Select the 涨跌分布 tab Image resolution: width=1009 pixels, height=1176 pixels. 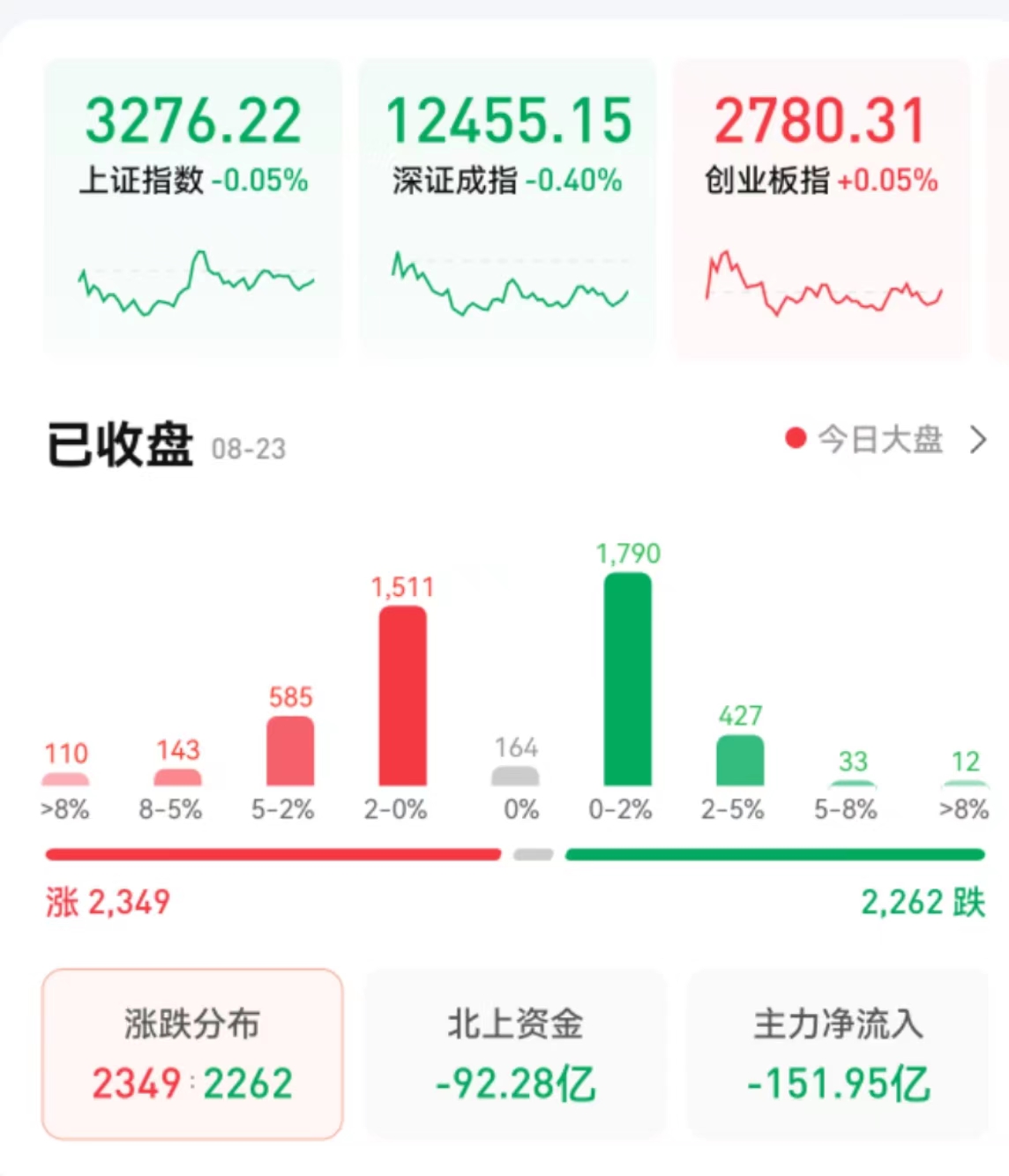click(x=192, y=1053)
